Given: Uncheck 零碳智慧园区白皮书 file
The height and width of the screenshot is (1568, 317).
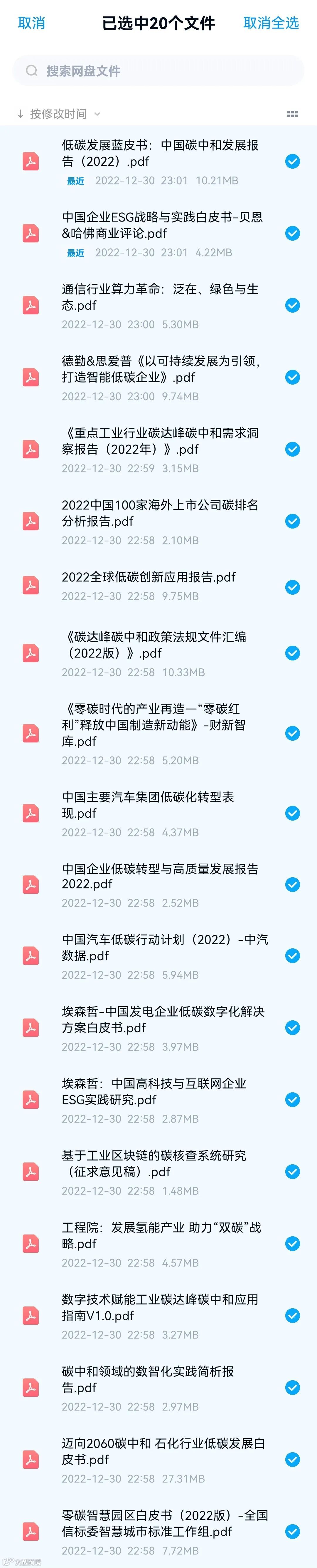Looking at the screenshot, I should (x=293, y=1532).
